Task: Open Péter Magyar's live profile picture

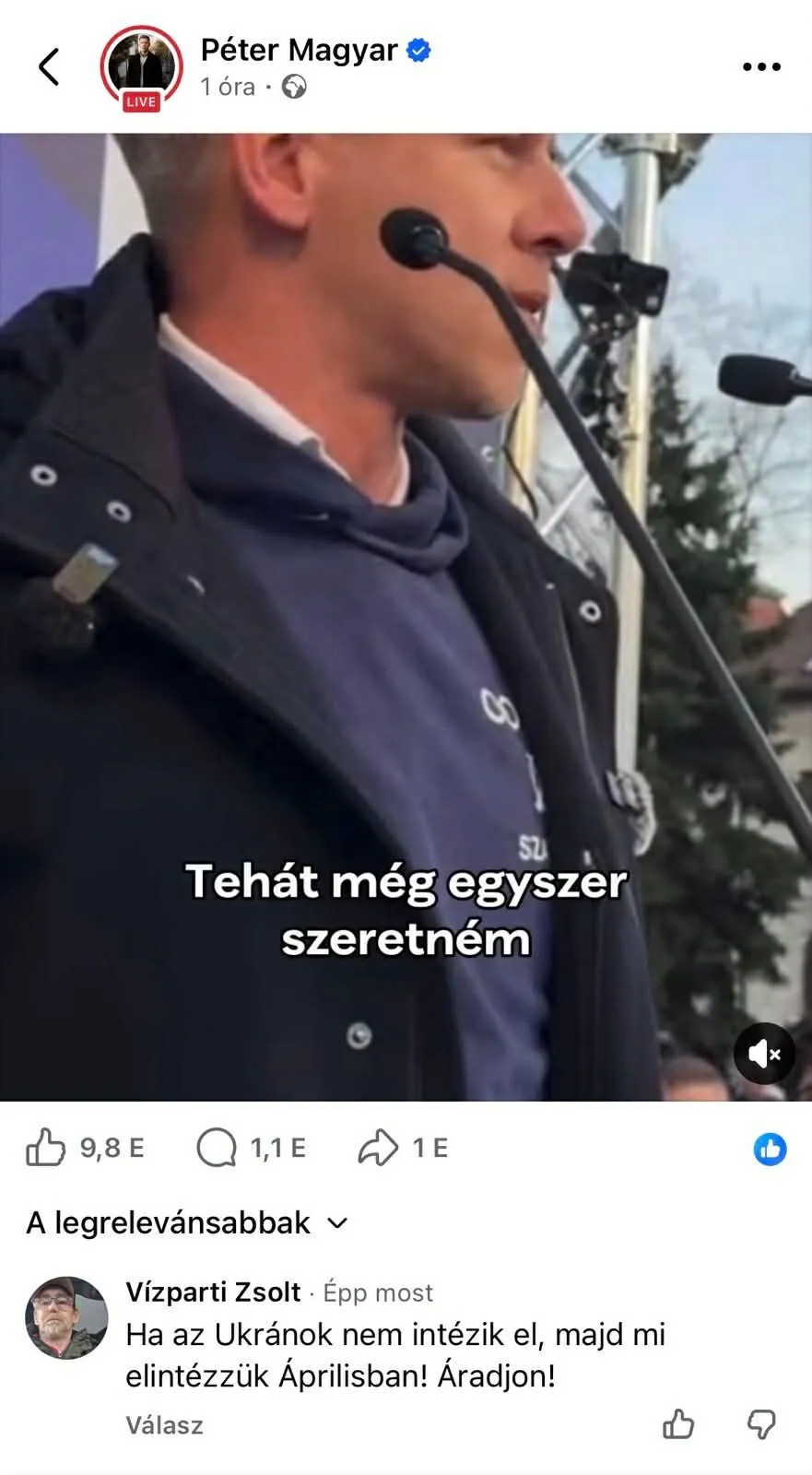Action: click(141, 66)
